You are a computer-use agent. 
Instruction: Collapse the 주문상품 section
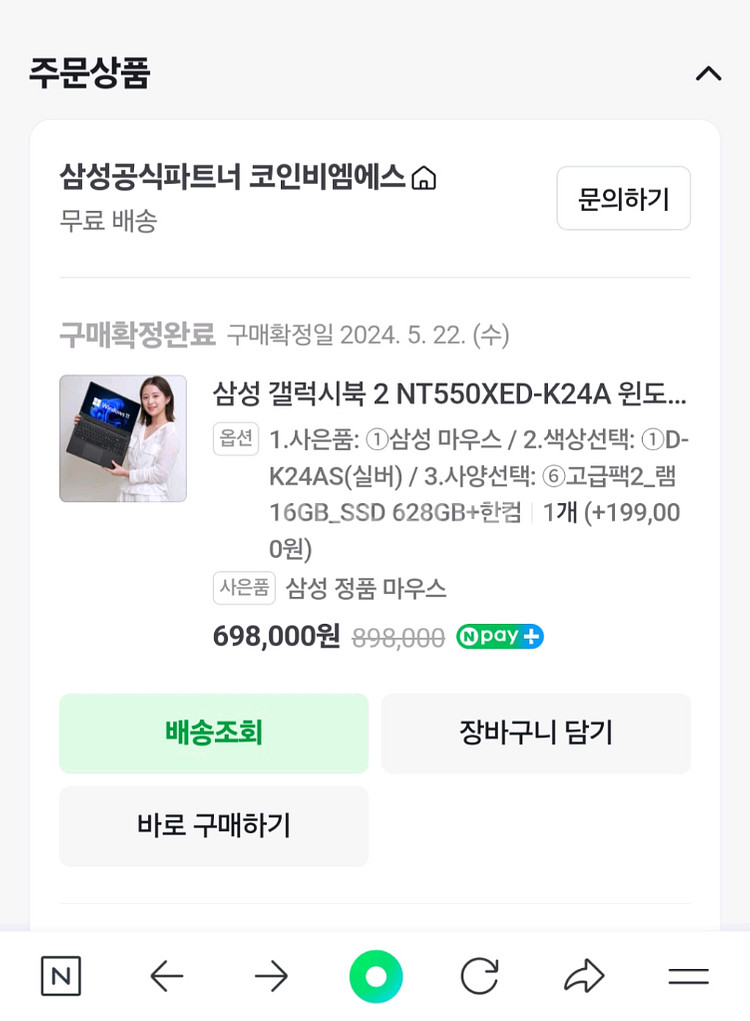click(x=708, y=73)
